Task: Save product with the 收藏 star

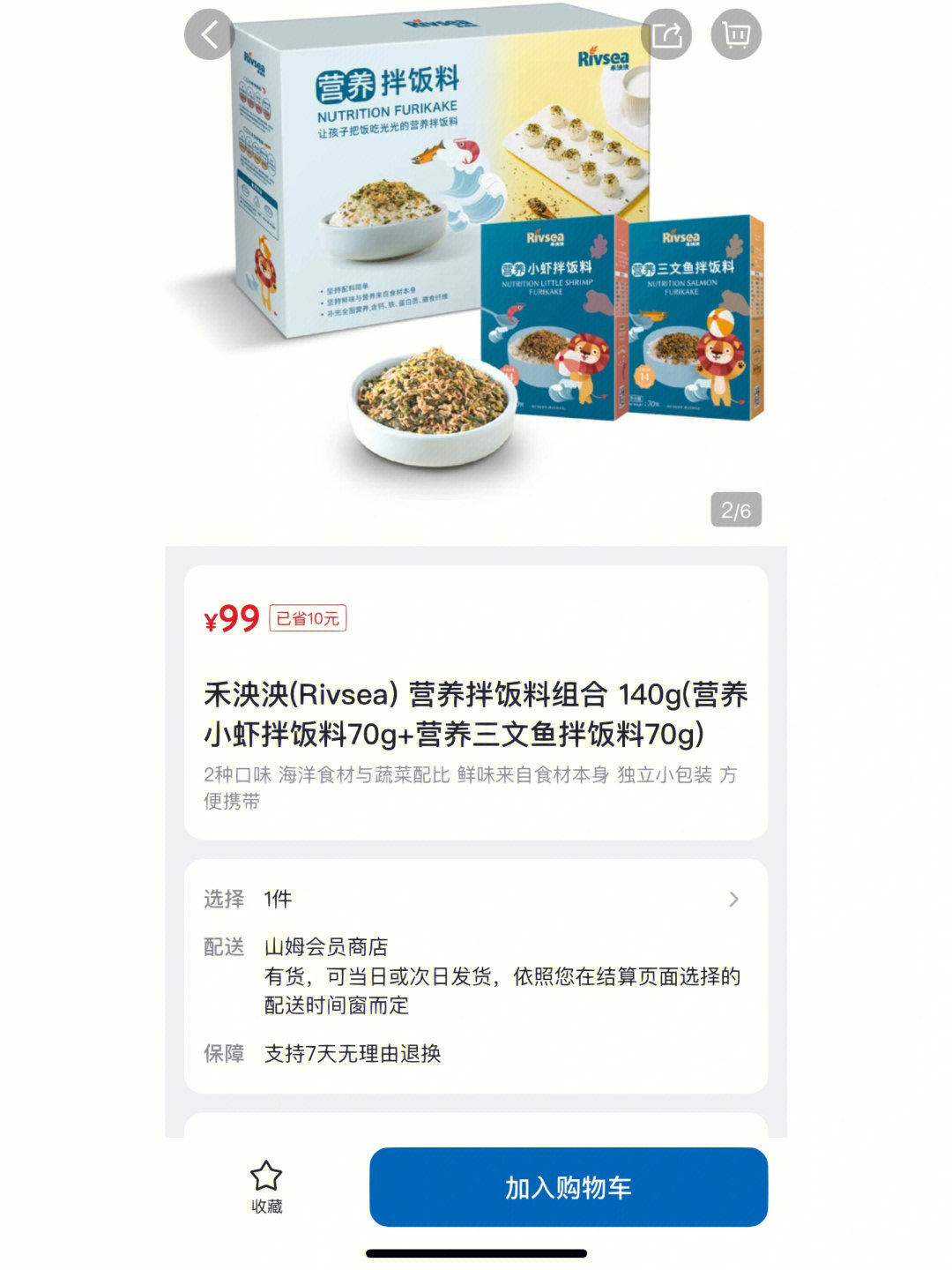Action: [x=266, y=1187]
